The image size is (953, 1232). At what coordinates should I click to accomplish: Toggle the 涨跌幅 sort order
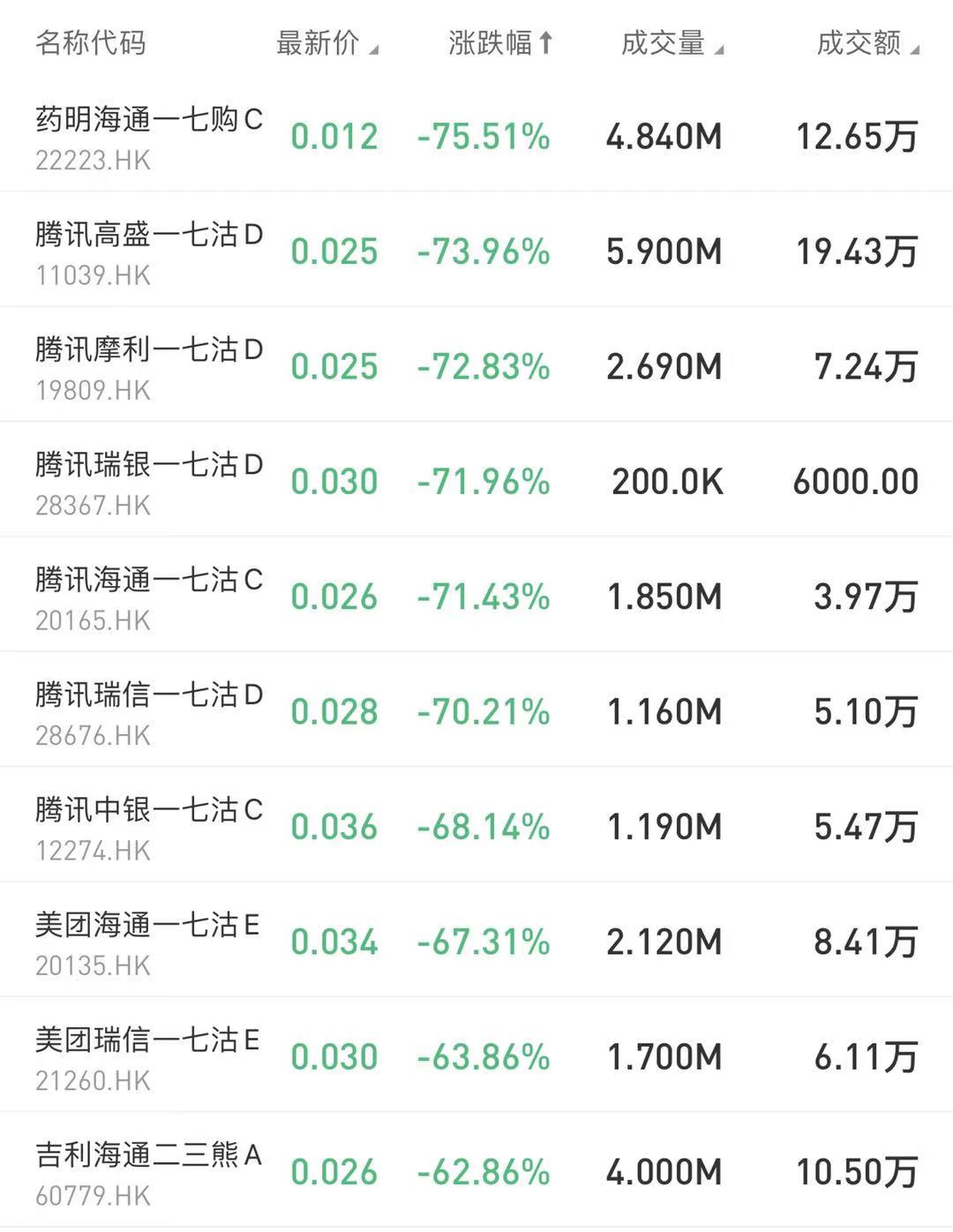(499, 42)
